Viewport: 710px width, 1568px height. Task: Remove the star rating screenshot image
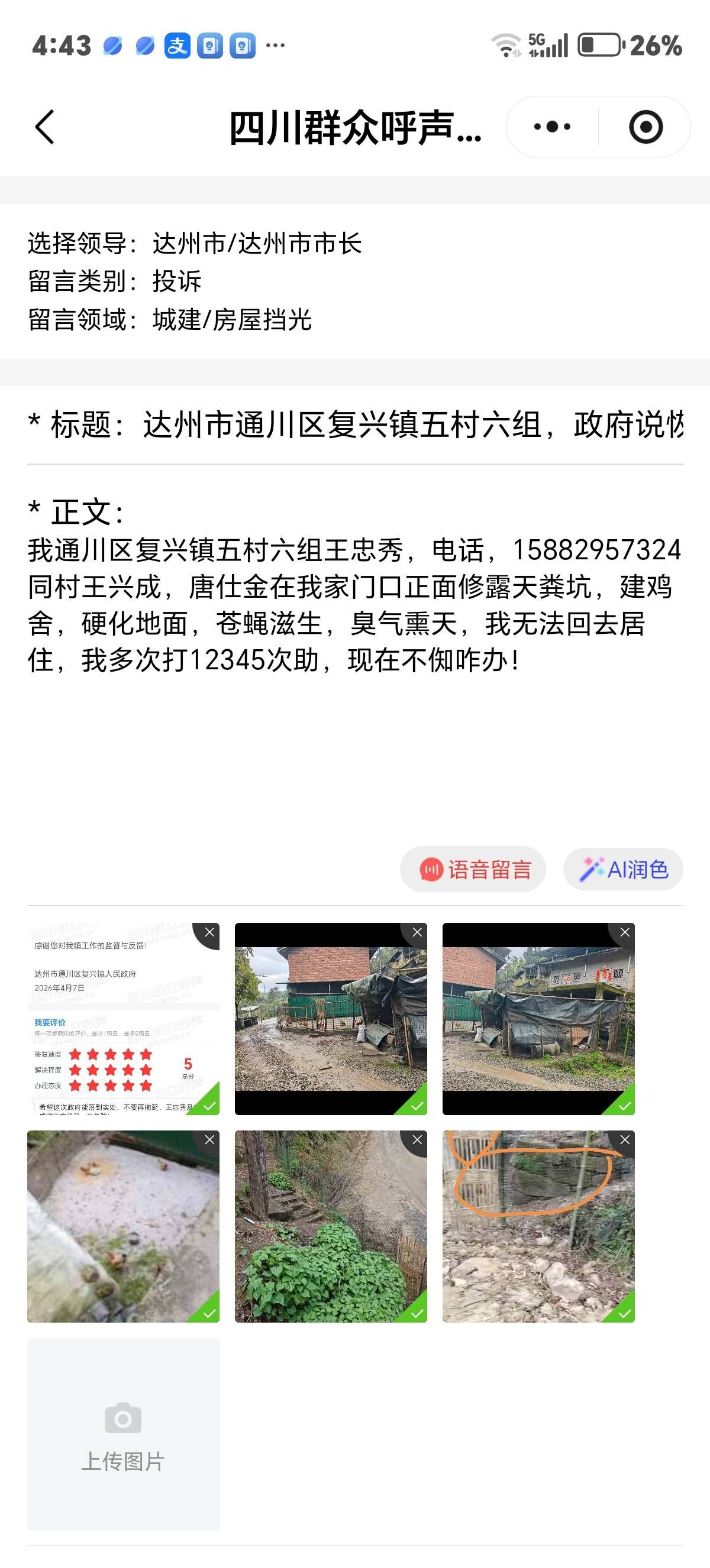[x=209, y=932]
